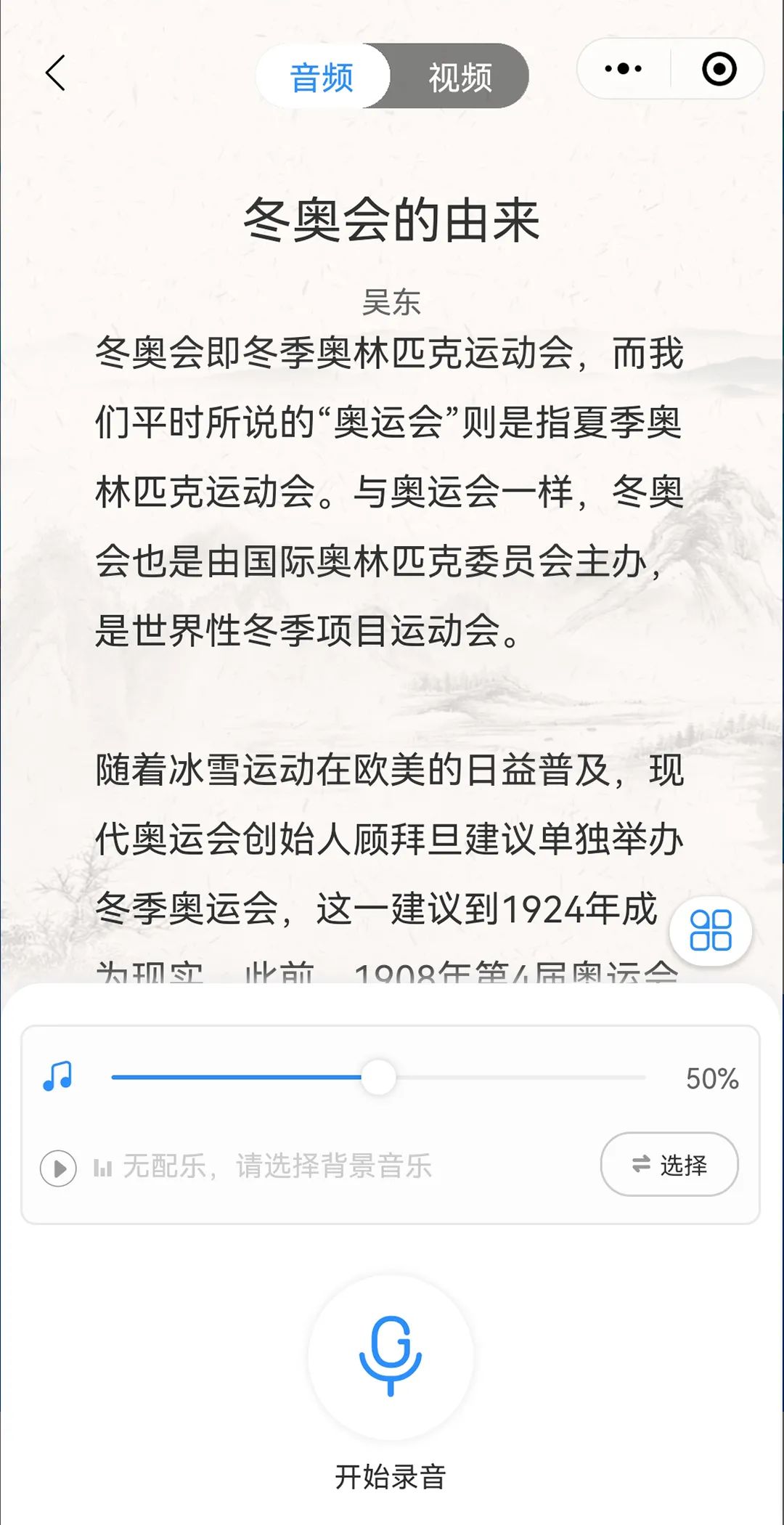784x1525 pixels.
Task: Open the floating four-square grid button
Action: 710,930
